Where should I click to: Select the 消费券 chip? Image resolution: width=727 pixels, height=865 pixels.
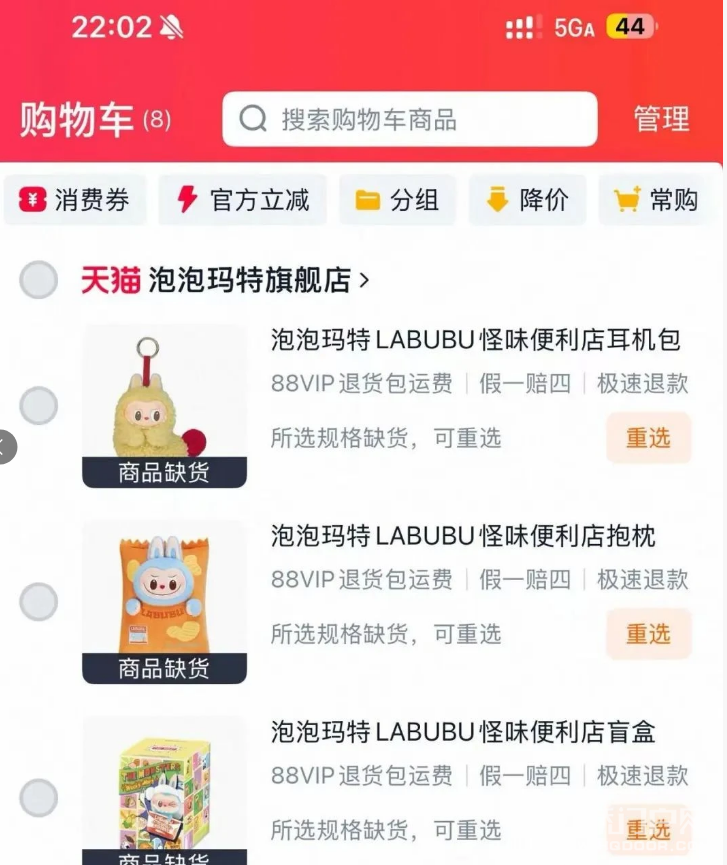click(x=75, y=200)
